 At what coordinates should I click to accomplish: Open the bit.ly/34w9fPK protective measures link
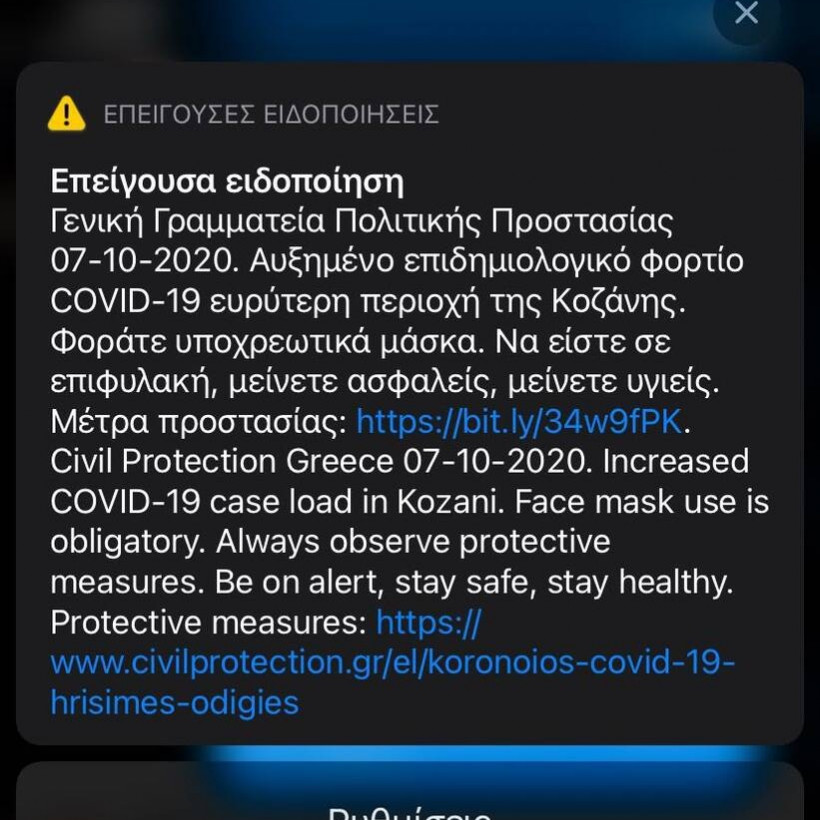coord(519,422)
